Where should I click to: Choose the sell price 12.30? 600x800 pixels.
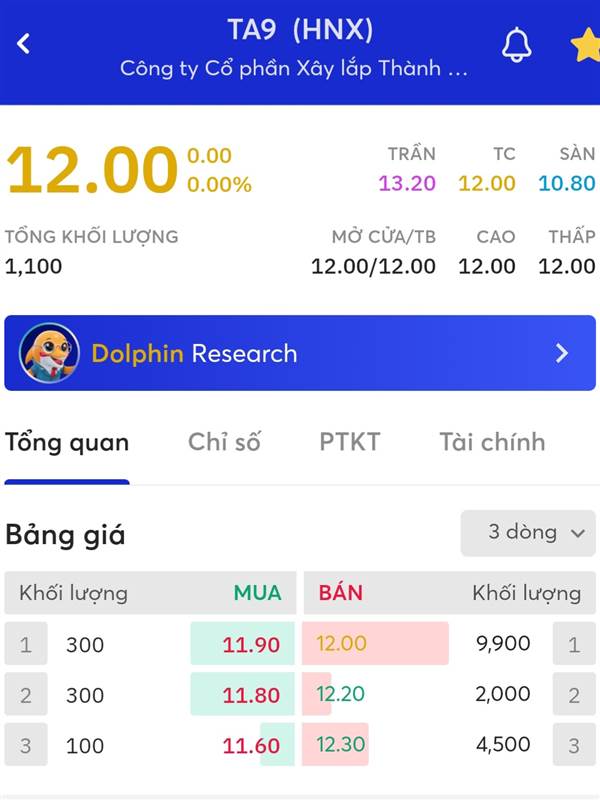tap(340, 744)
